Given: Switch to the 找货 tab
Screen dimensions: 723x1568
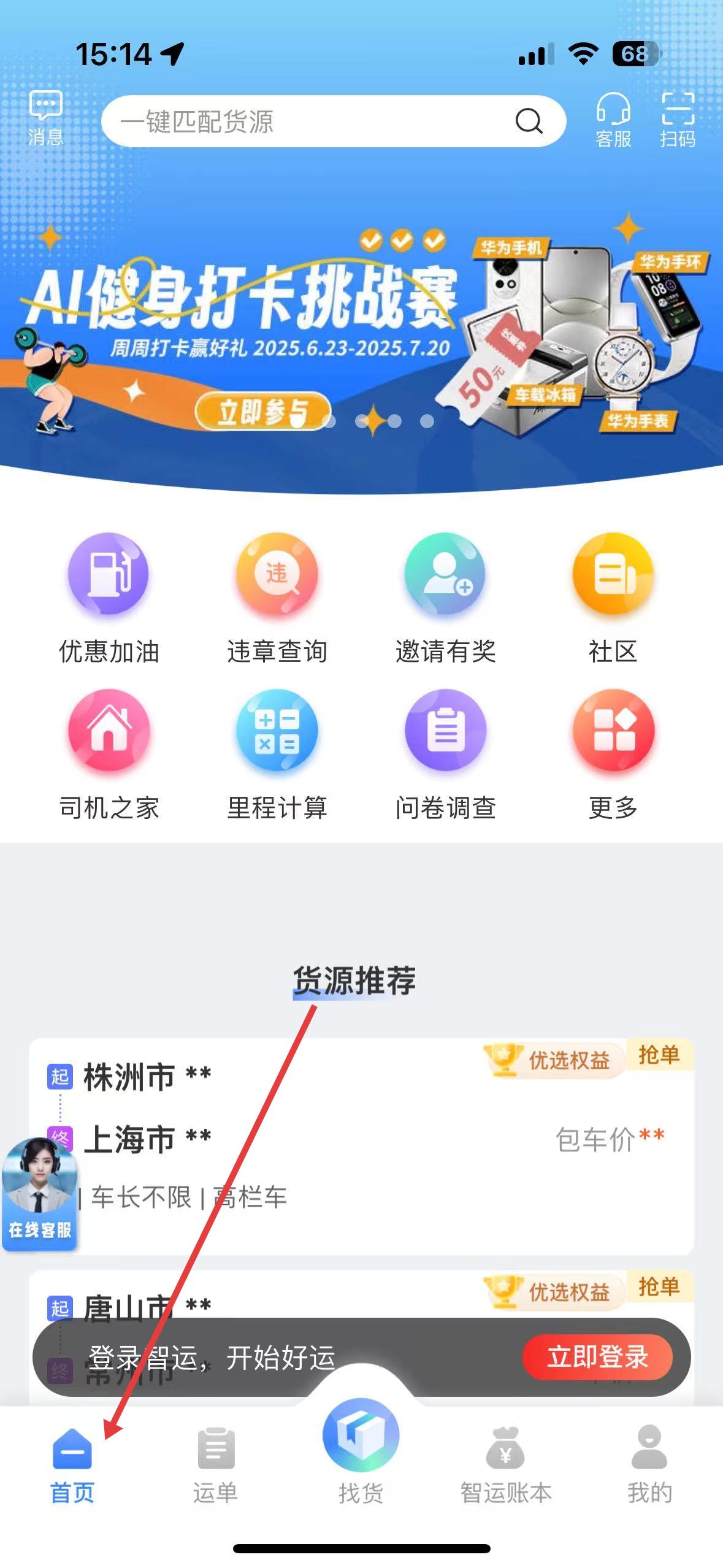Looking at the screenshot, I should [361, 1451].
